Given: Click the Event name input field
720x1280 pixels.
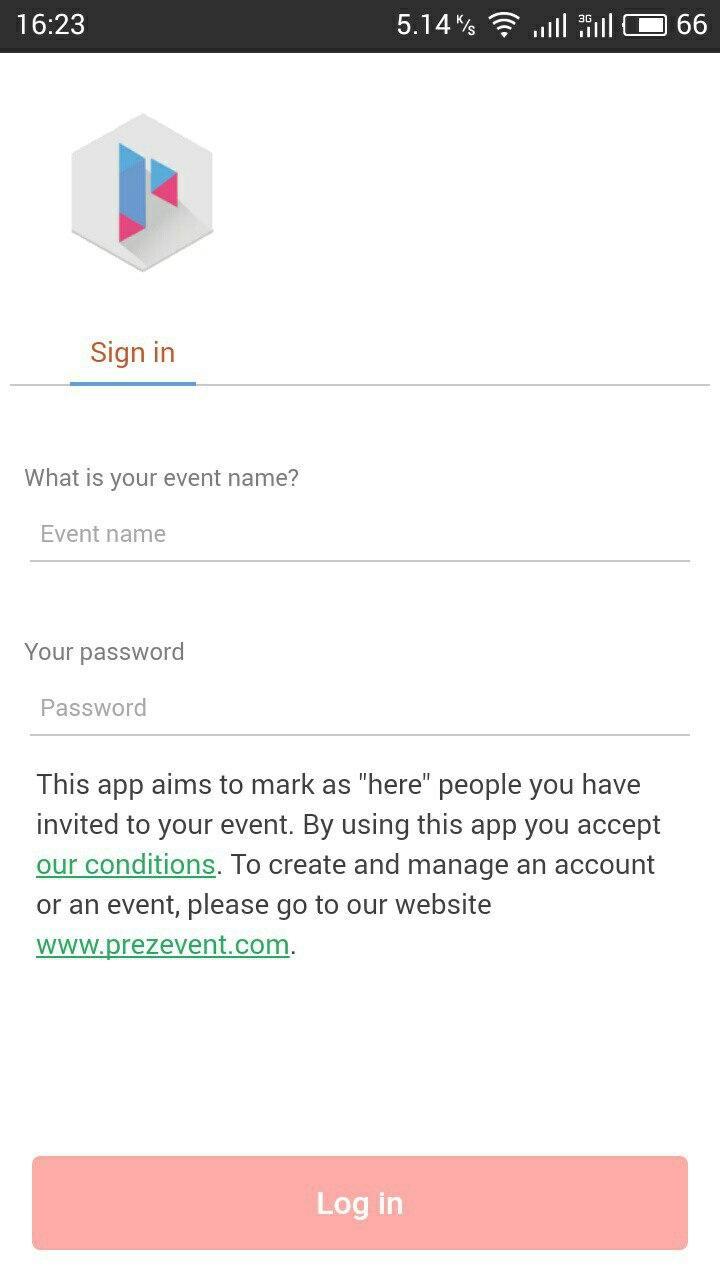Looking at the screenshot, I should [360, 534].
